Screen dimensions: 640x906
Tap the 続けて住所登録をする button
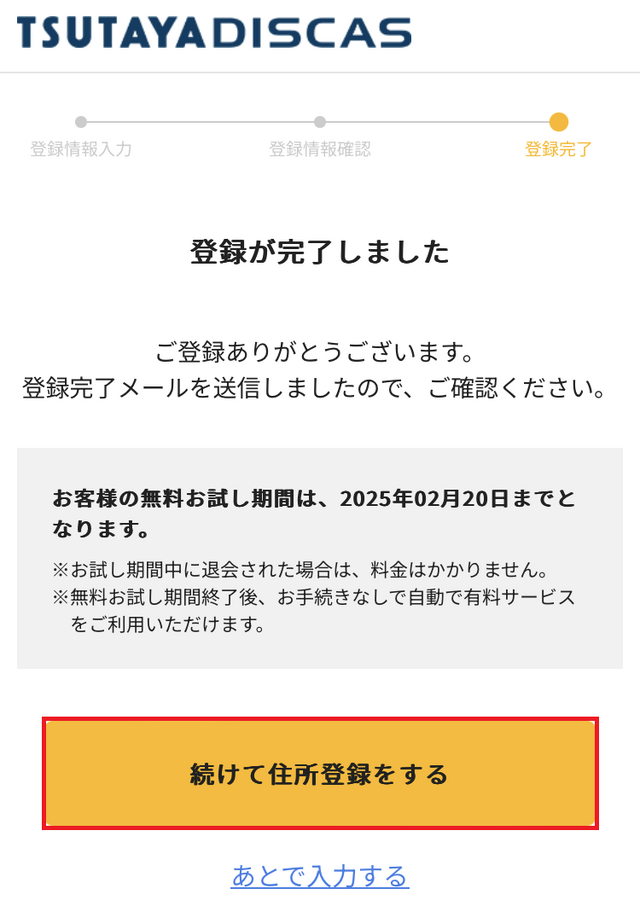[x=320, y=773]
